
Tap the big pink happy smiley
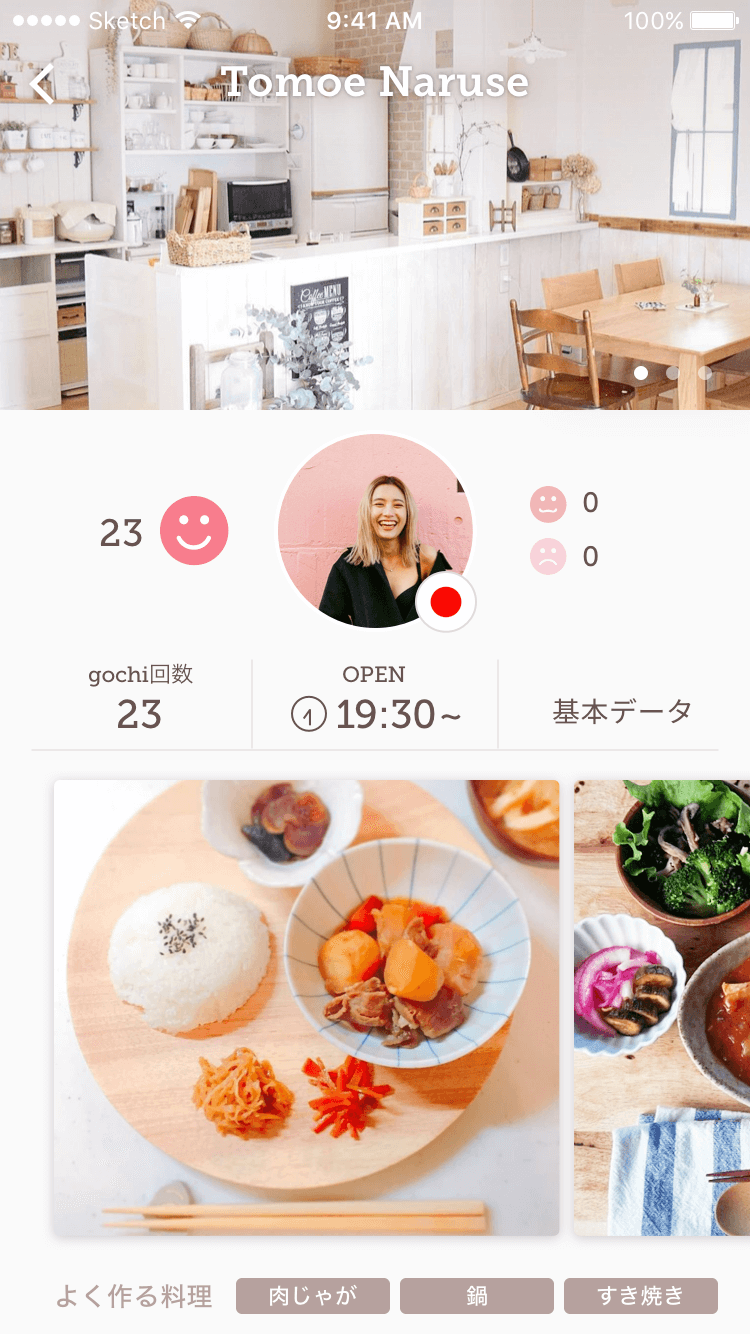coord(194,531)
